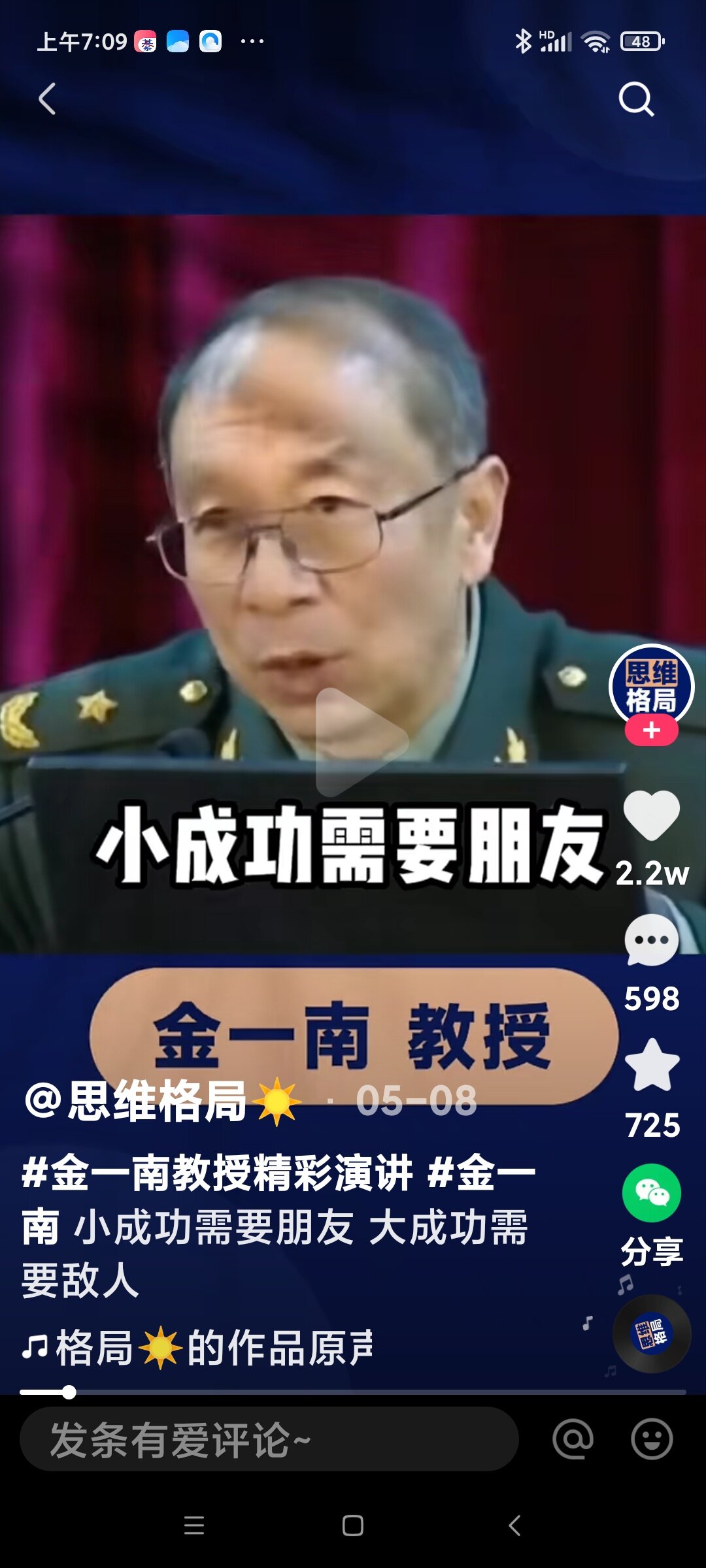Share the video via WeChat icon
Image resolution: width=706 pixels, height=1568 pixels.
tap(652, 1193)
